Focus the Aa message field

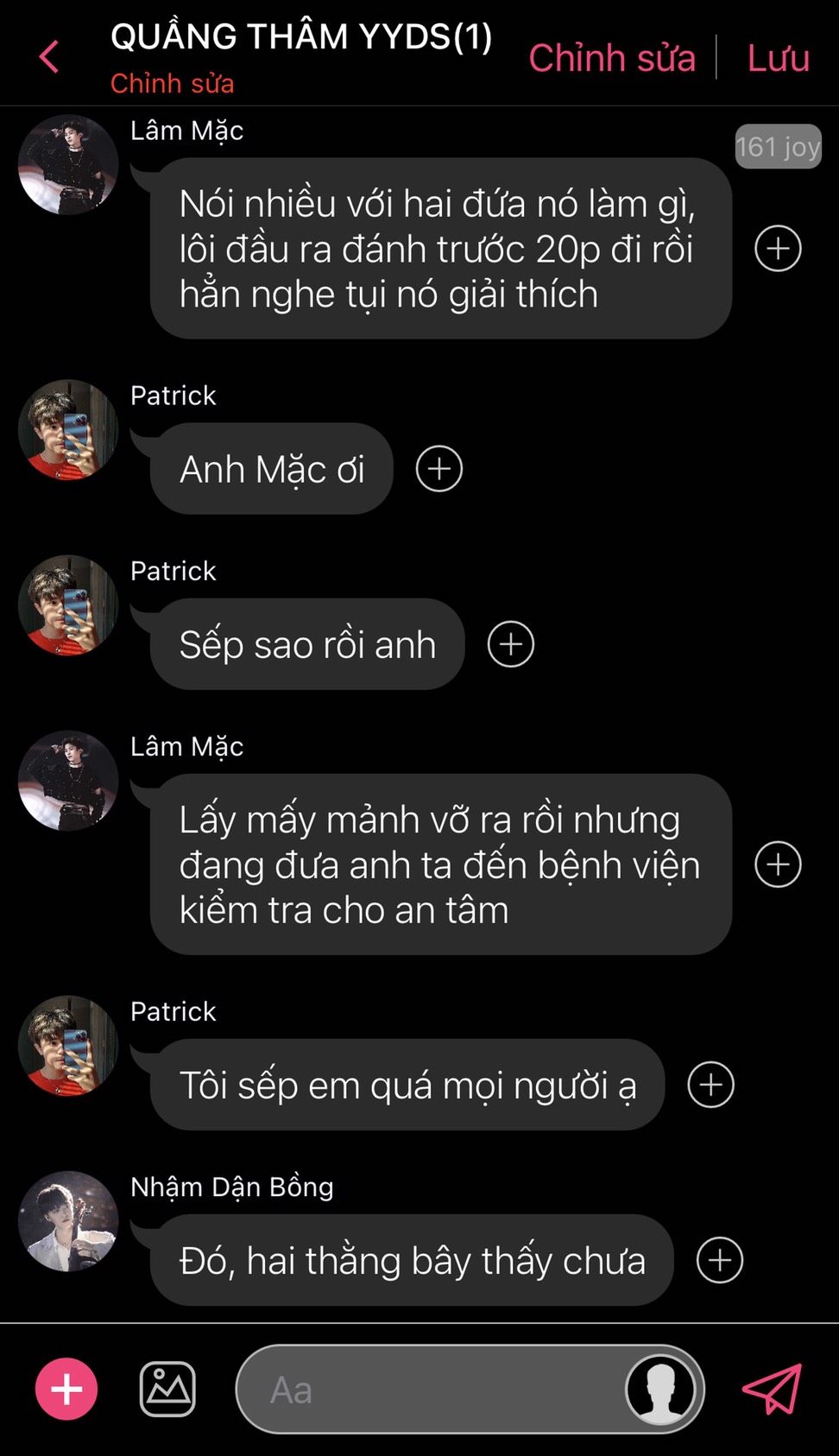pos(432,1390)
